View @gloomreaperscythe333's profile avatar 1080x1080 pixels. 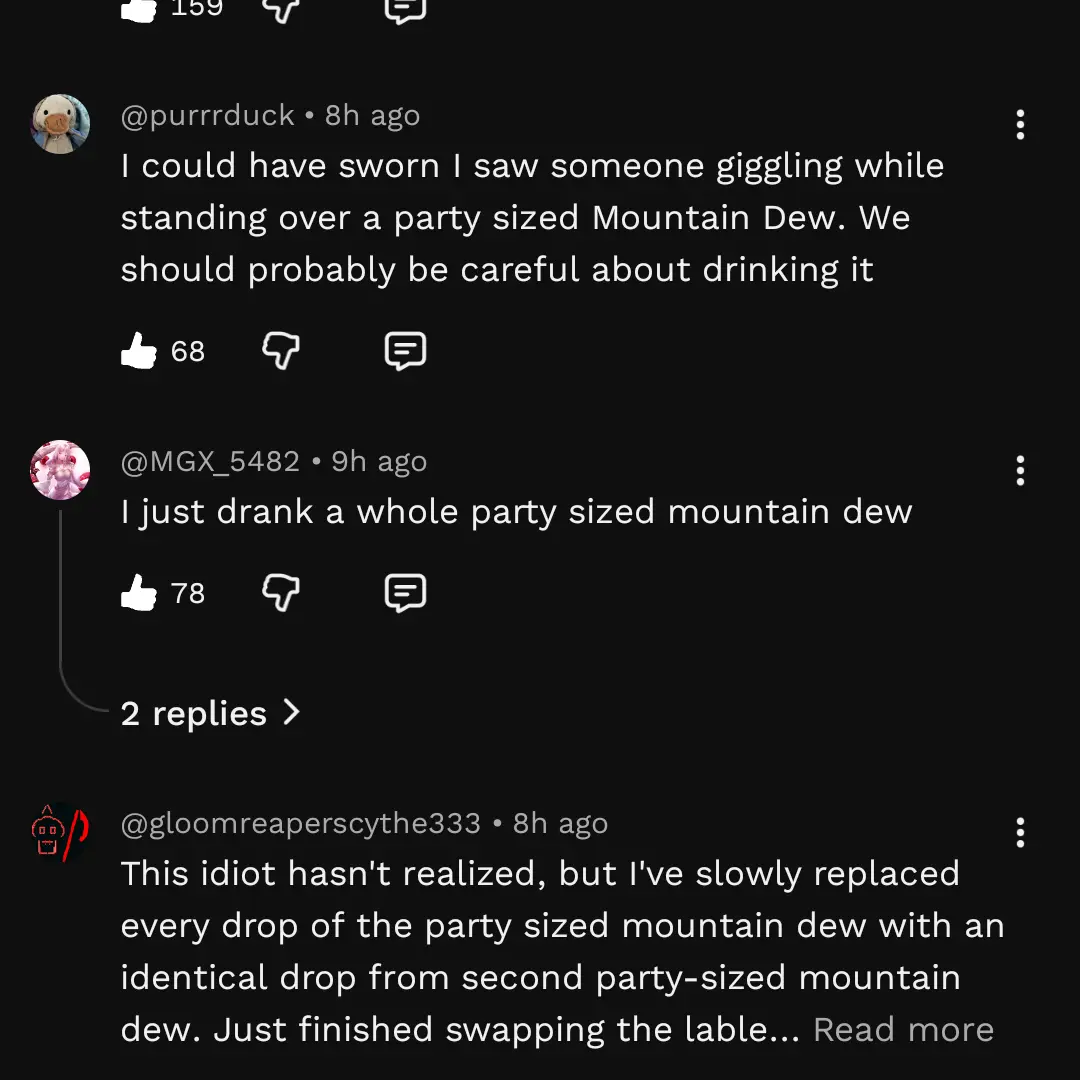(x=61, y=832)
